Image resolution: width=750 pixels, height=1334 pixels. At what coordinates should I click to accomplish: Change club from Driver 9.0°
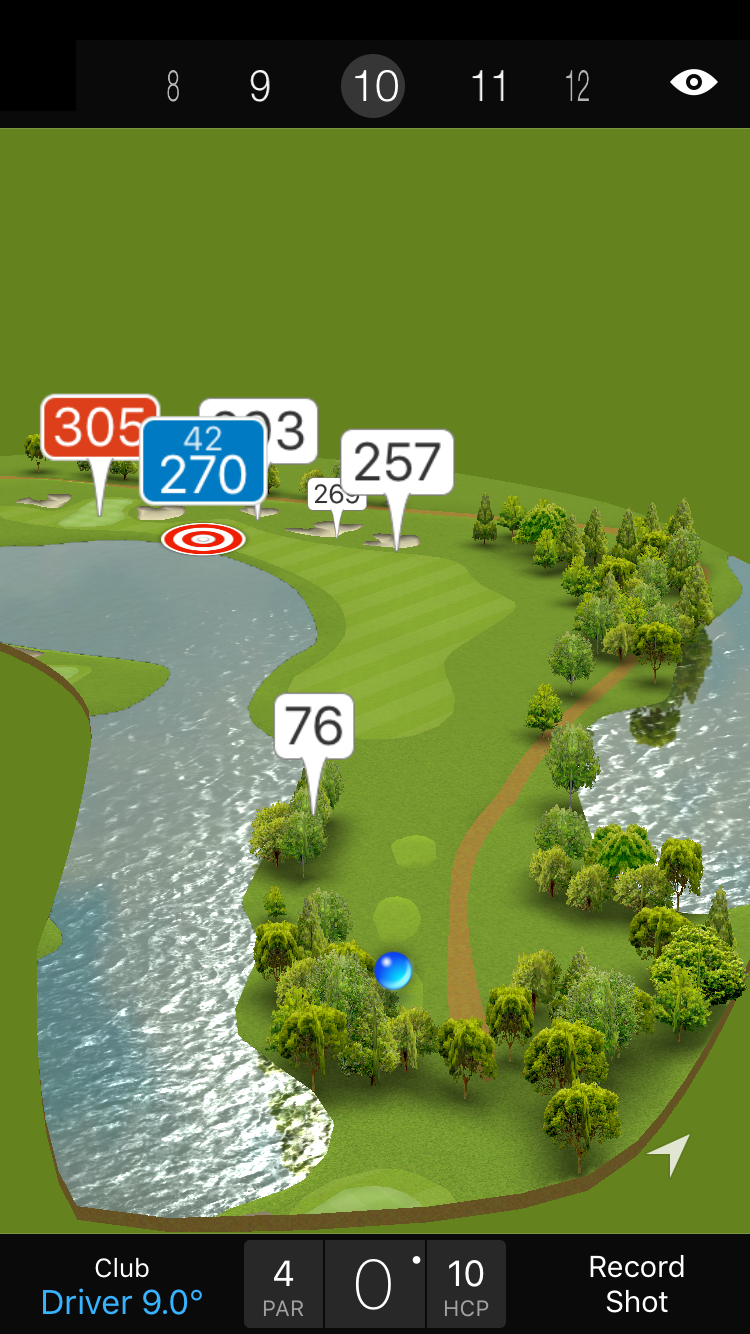[122, 1286]
